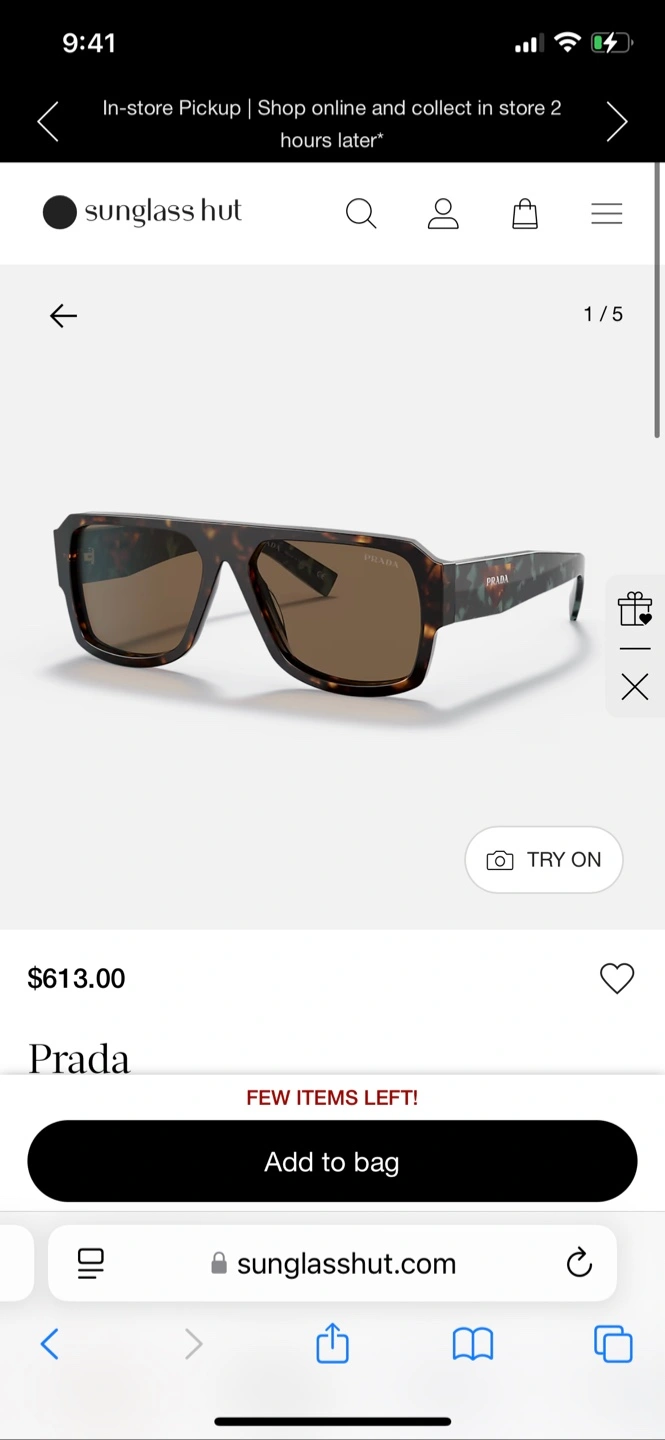Image resolution: width=665 pixels, height=1440 pixels.
Task: Share this page from Safari toolbar
Action: (x=332, y=1344)
